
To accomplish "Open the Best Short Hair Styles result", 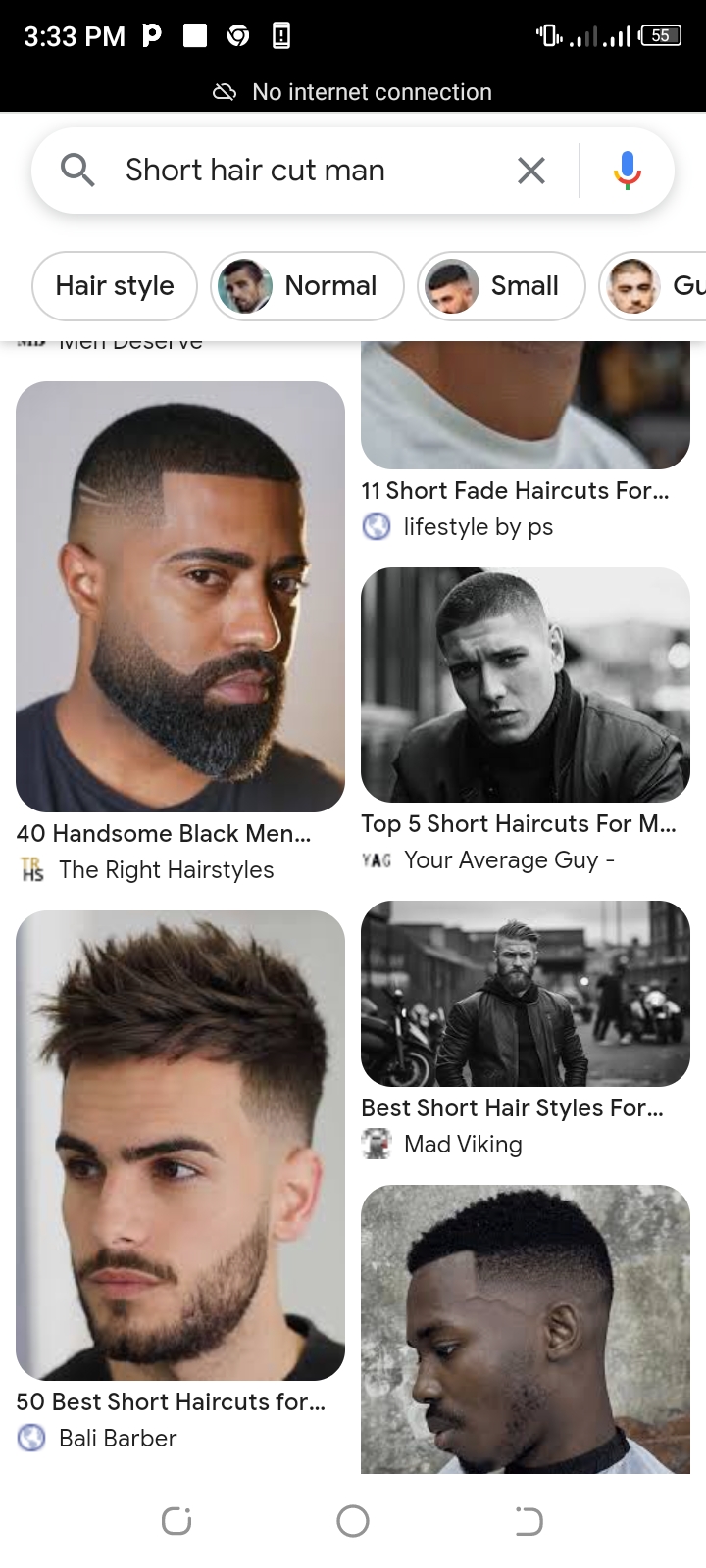I will 525,993.
